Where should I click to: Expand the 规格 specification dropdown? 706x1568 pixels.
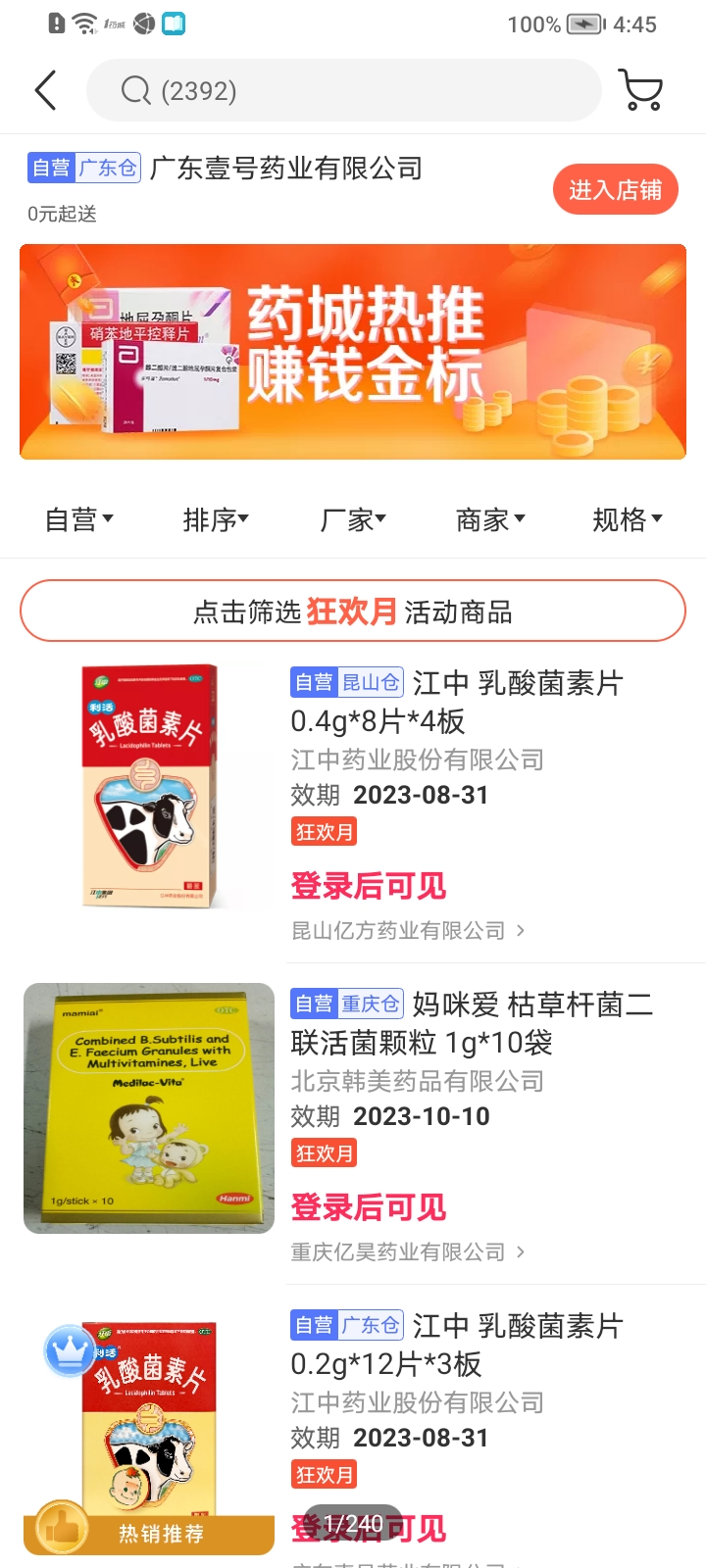coord(628,519)
